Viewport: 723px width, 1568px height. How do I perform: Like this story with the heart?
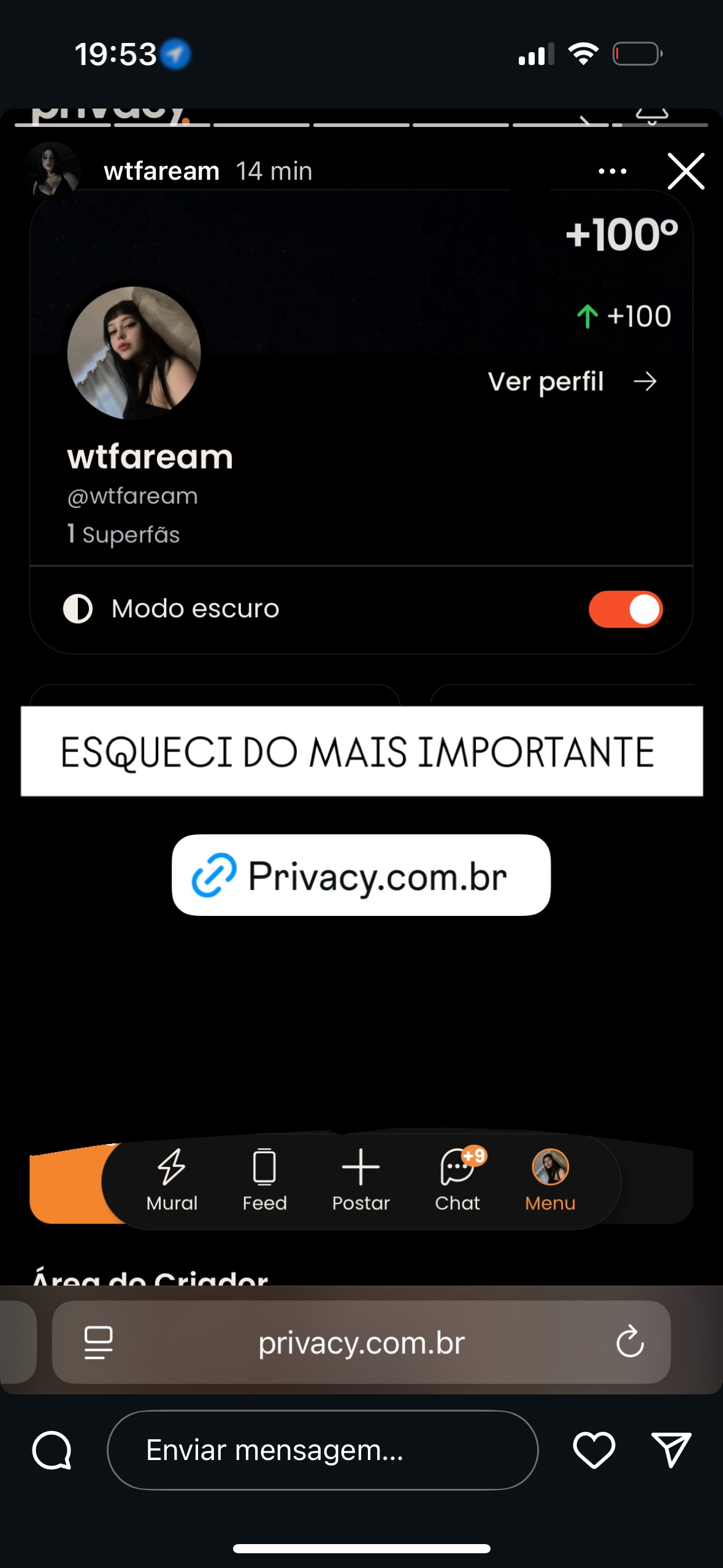click(594, 1450)
